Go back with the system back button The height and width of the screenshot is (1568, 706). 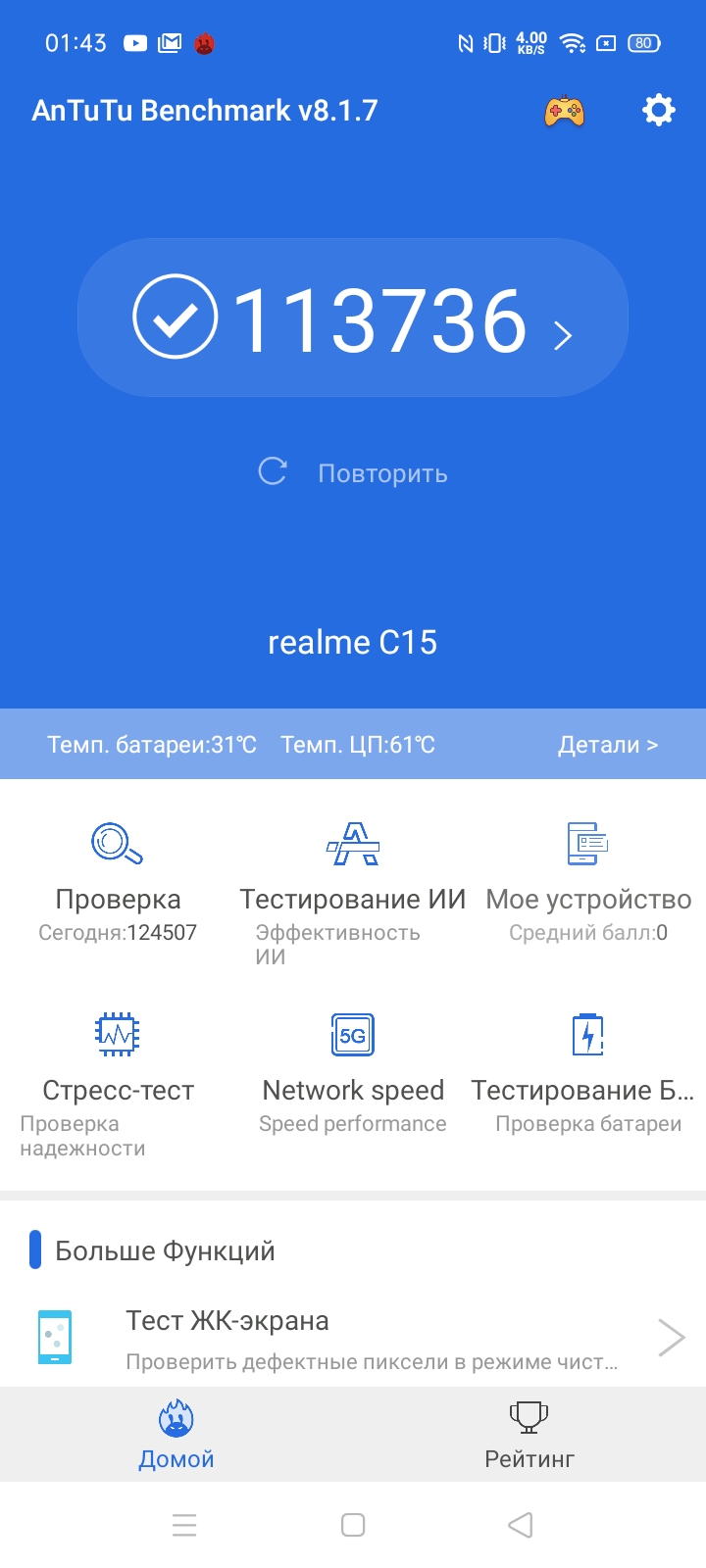[x=521, y=1525]
